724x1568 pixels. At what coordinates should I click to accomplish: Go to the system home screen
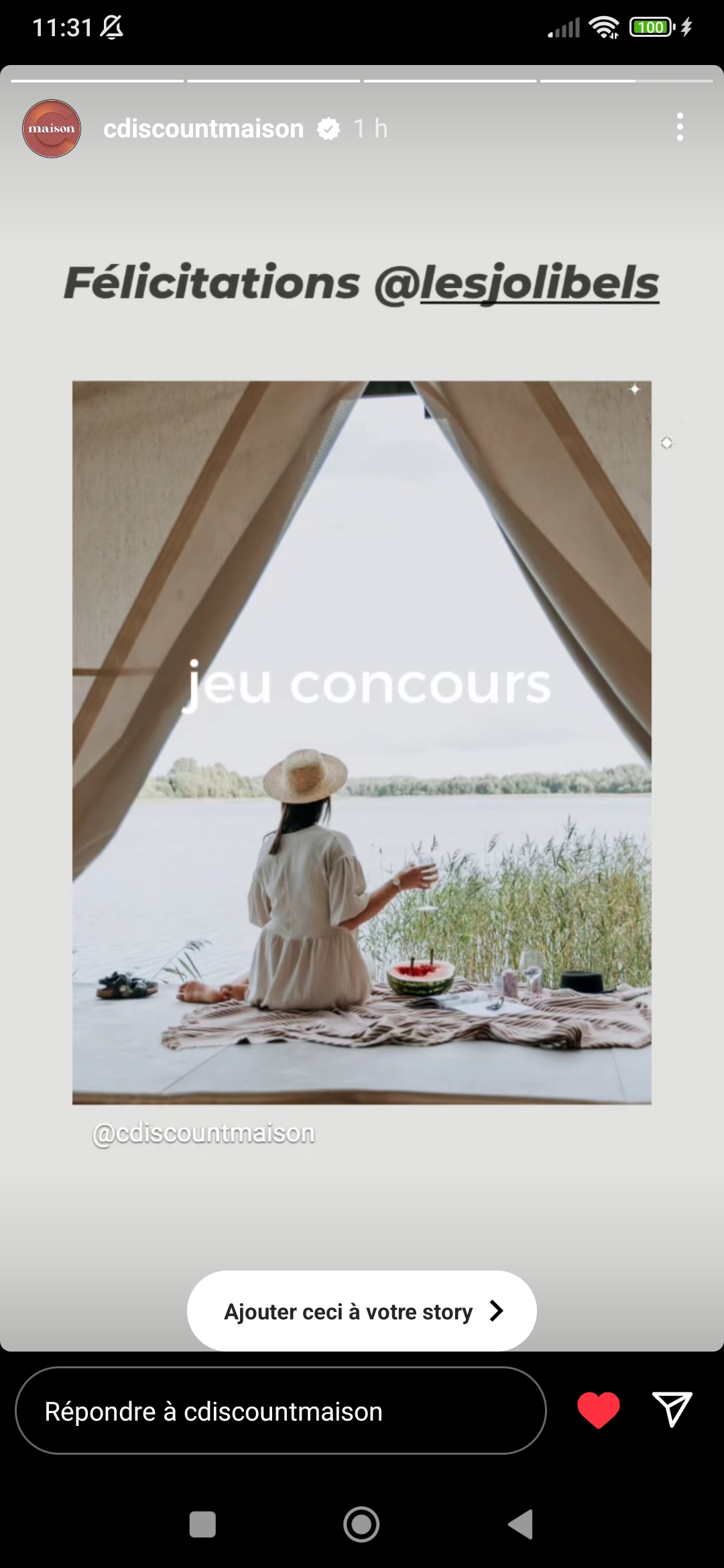pyautogui.click(x=361, y=1524)
